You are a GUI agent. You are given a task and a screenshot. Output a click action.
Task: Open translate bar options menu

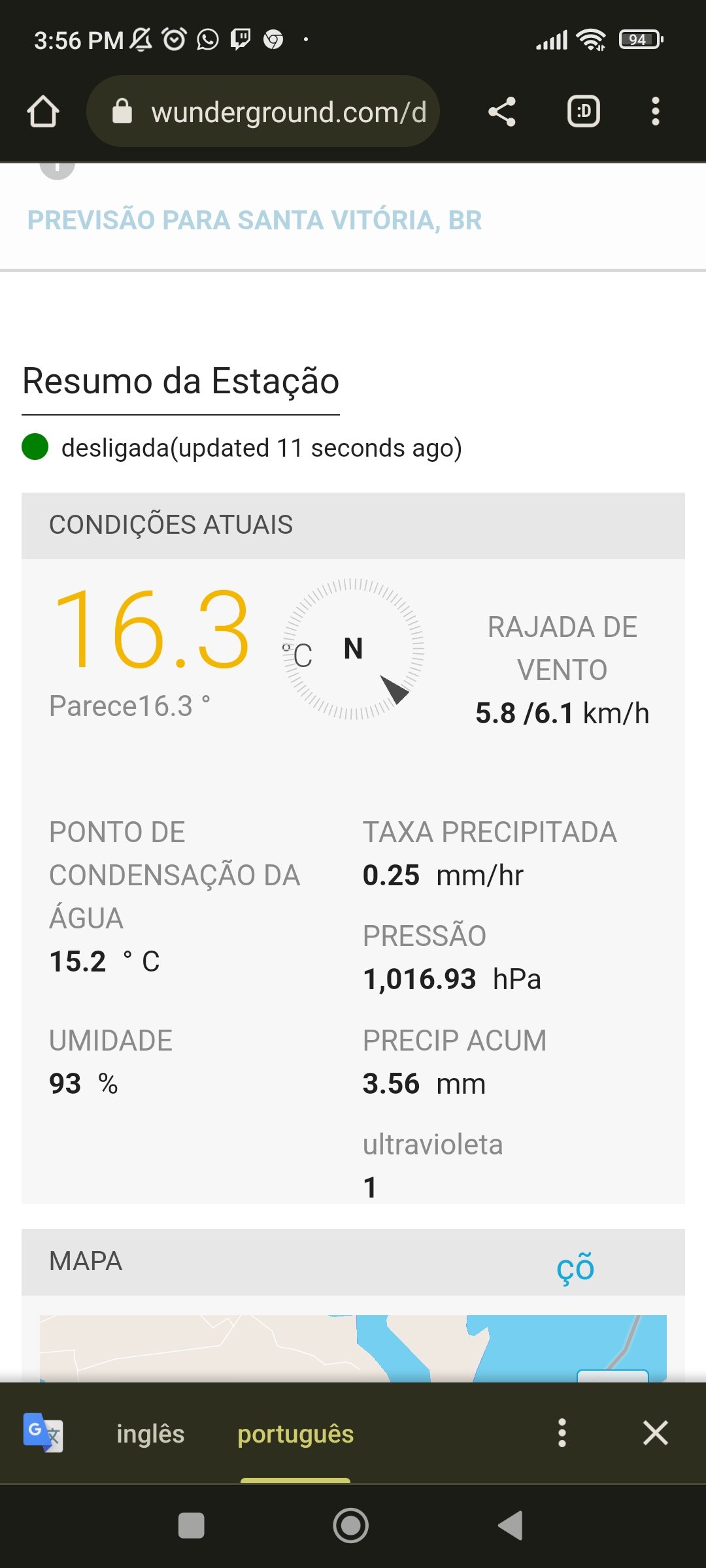coord(562,1433)
